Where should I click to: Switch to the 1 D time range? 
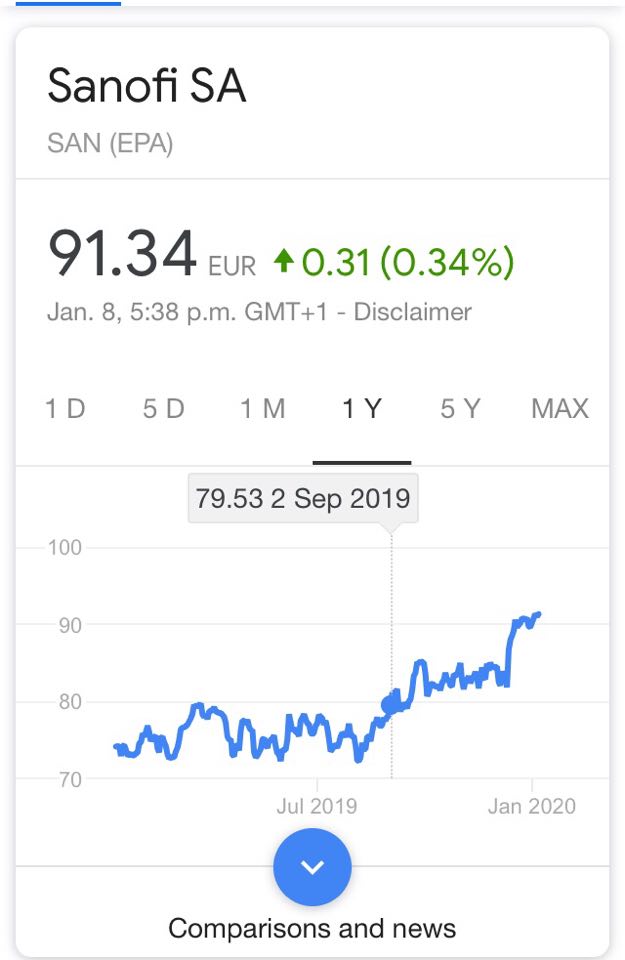click(x=65, y=409)
